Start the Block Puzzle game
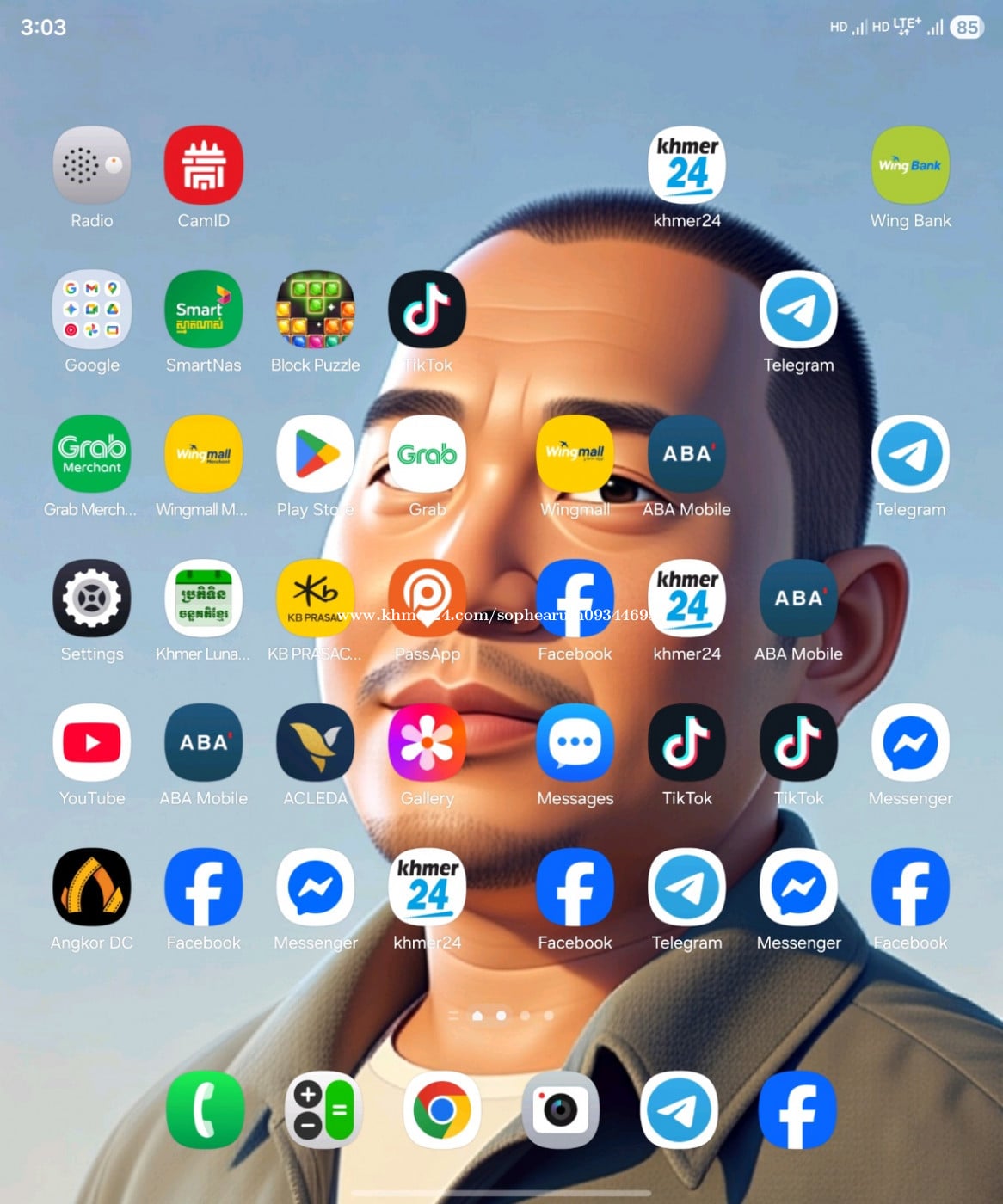This screenshot has height=1204, width=1003. point(316,310)
